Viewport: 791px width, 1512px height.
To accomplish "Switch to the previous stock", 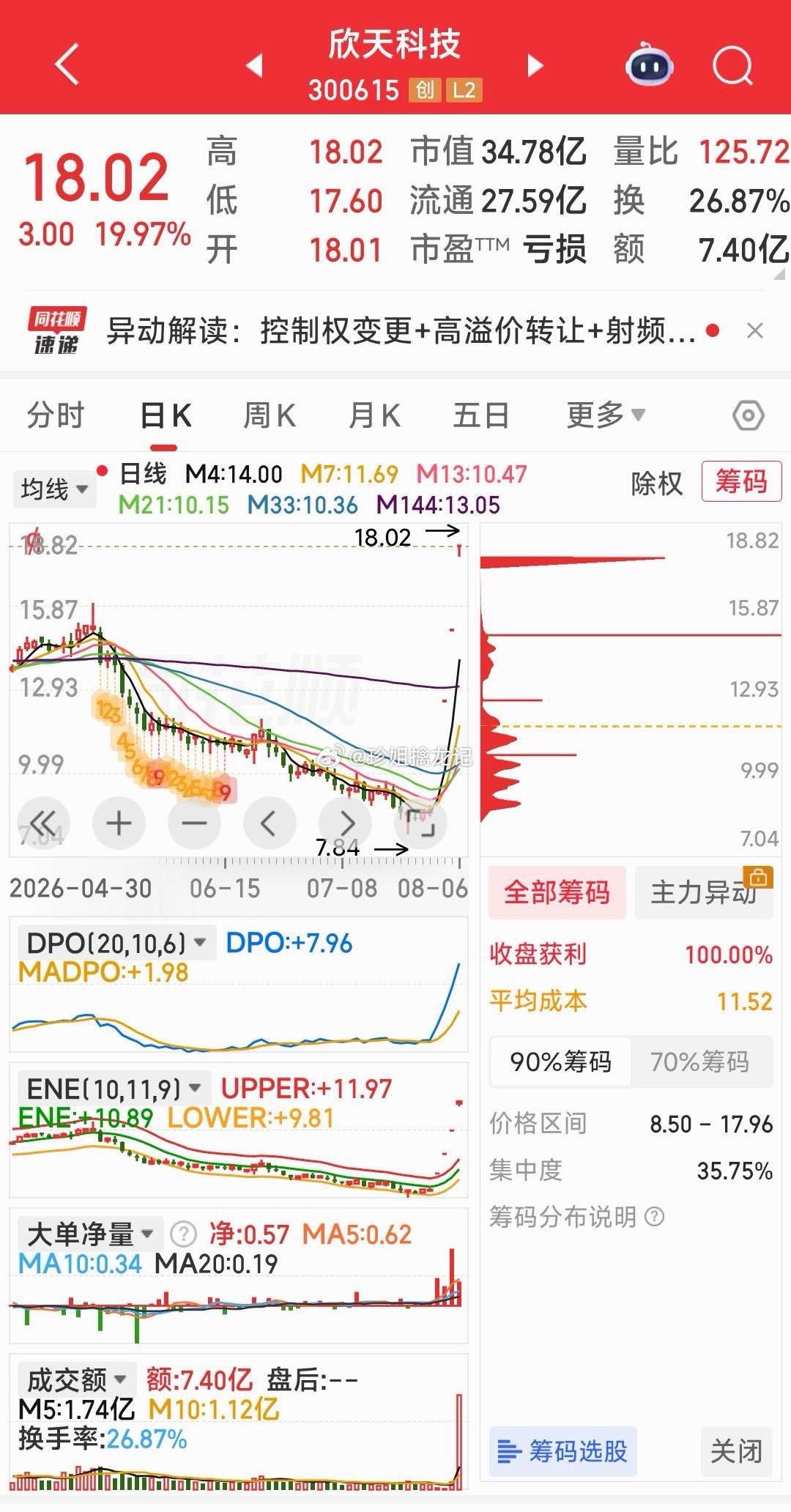I will [254, 65].
